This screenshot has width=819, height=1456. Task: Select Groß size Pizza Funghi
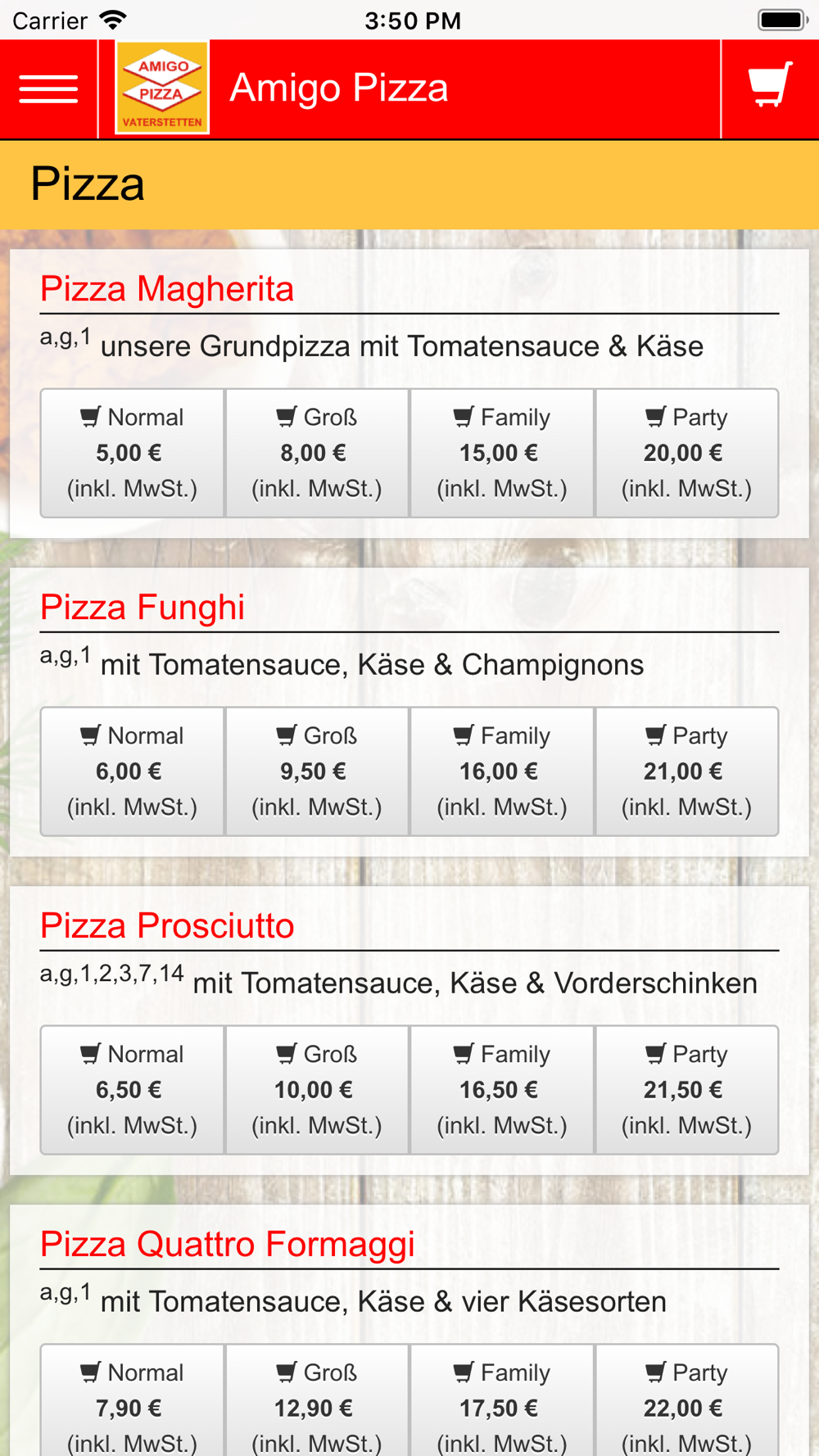(317, 771)
